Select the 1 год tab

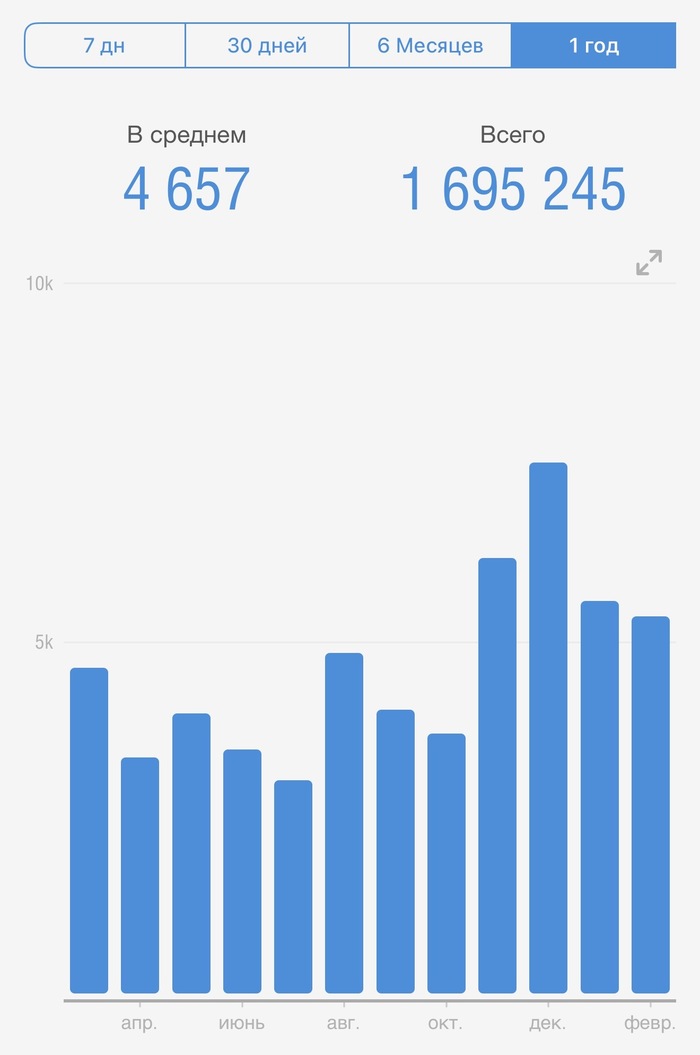[x=593, y=46]
